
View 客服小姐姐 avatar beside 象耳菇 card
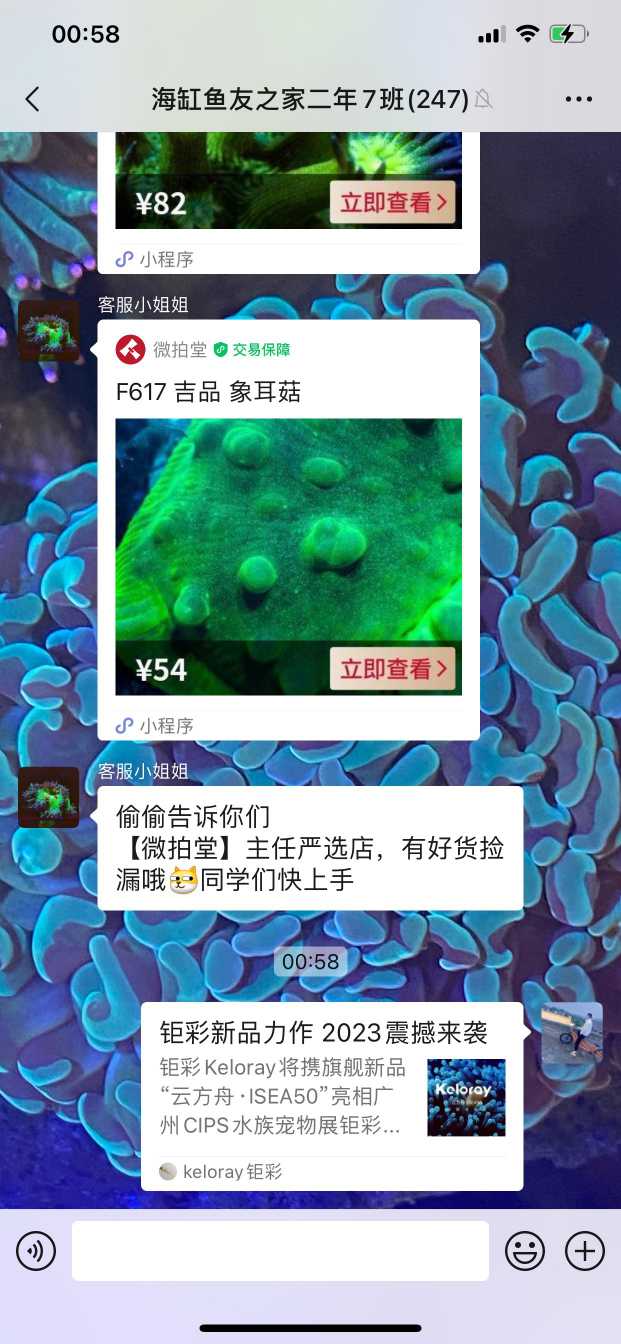click(48, 331)
